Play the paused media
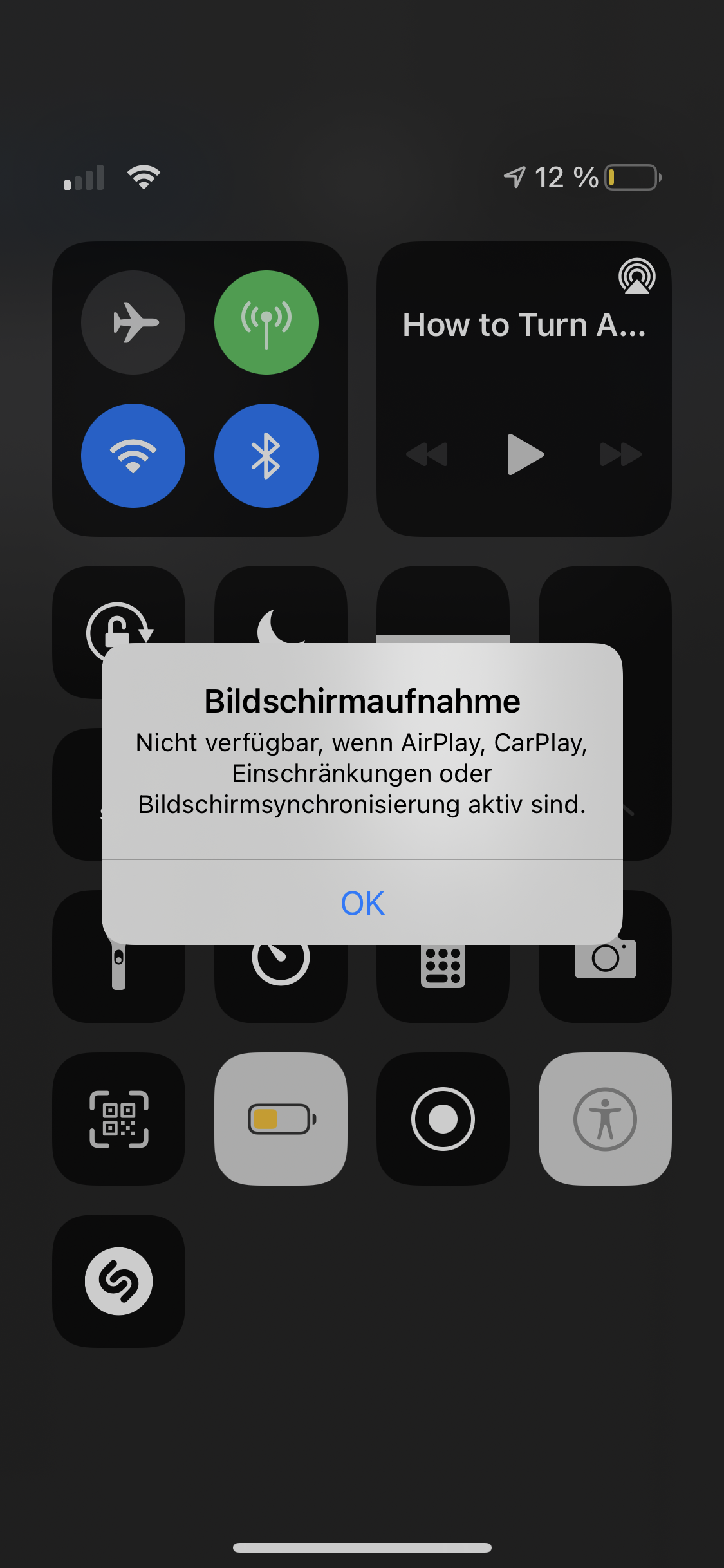Viewport: 724px width, 1568px height. click(x=525, y=454)
